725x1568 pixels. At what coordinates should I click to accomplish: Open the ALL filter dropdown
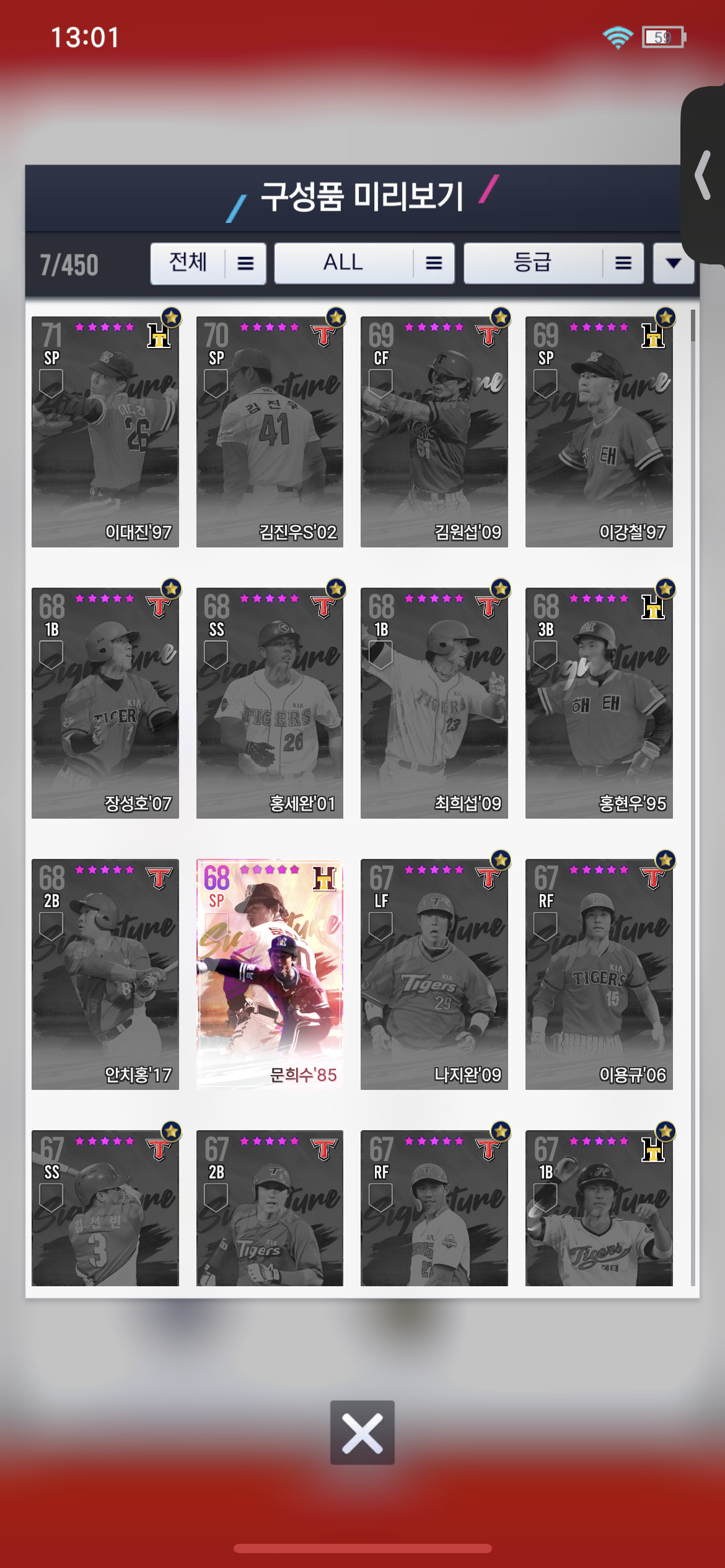tap(364, 264)
